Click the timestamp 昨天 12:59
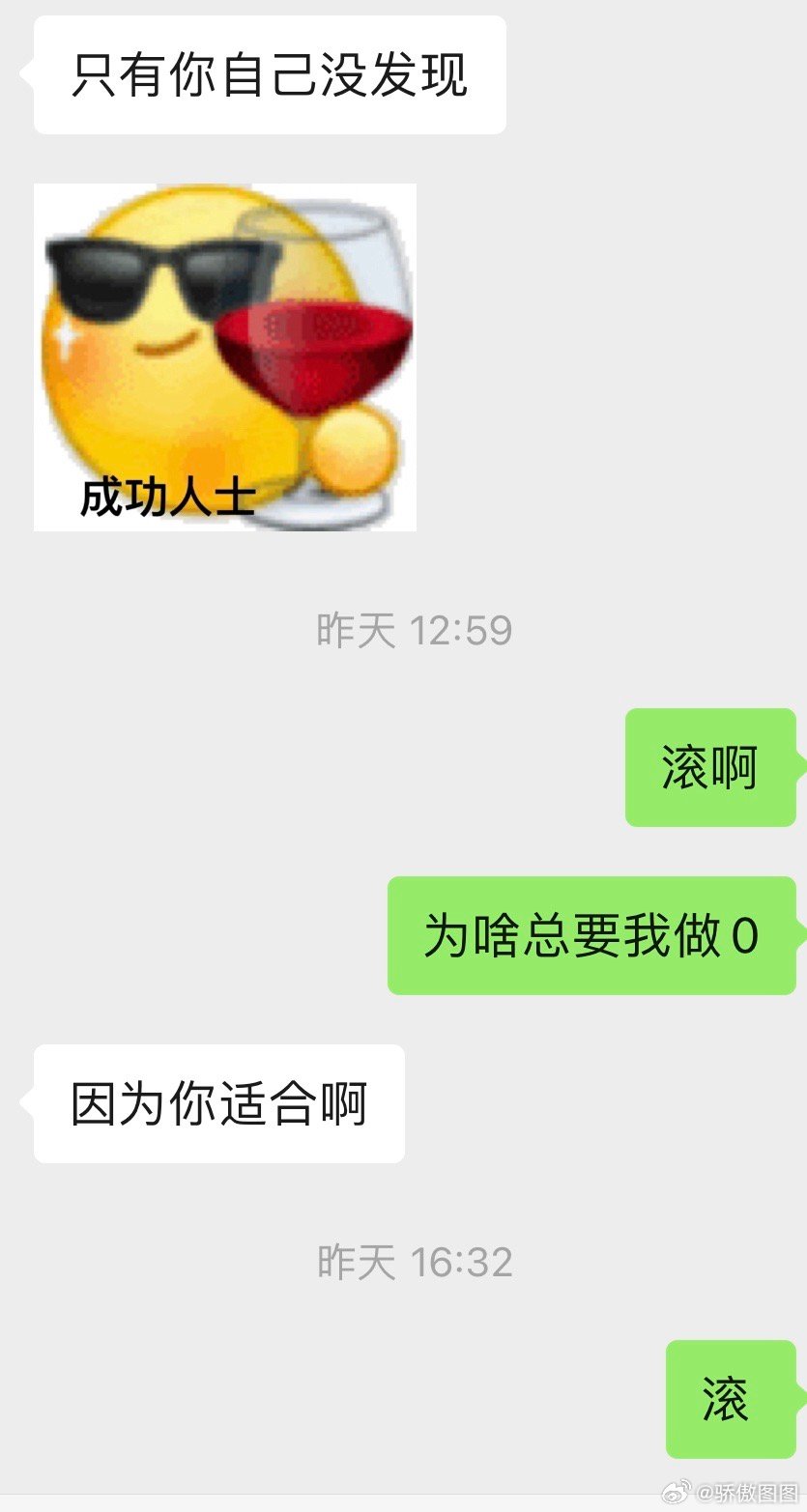This screenshot has width=807, height=1512. tap(414, 629)
